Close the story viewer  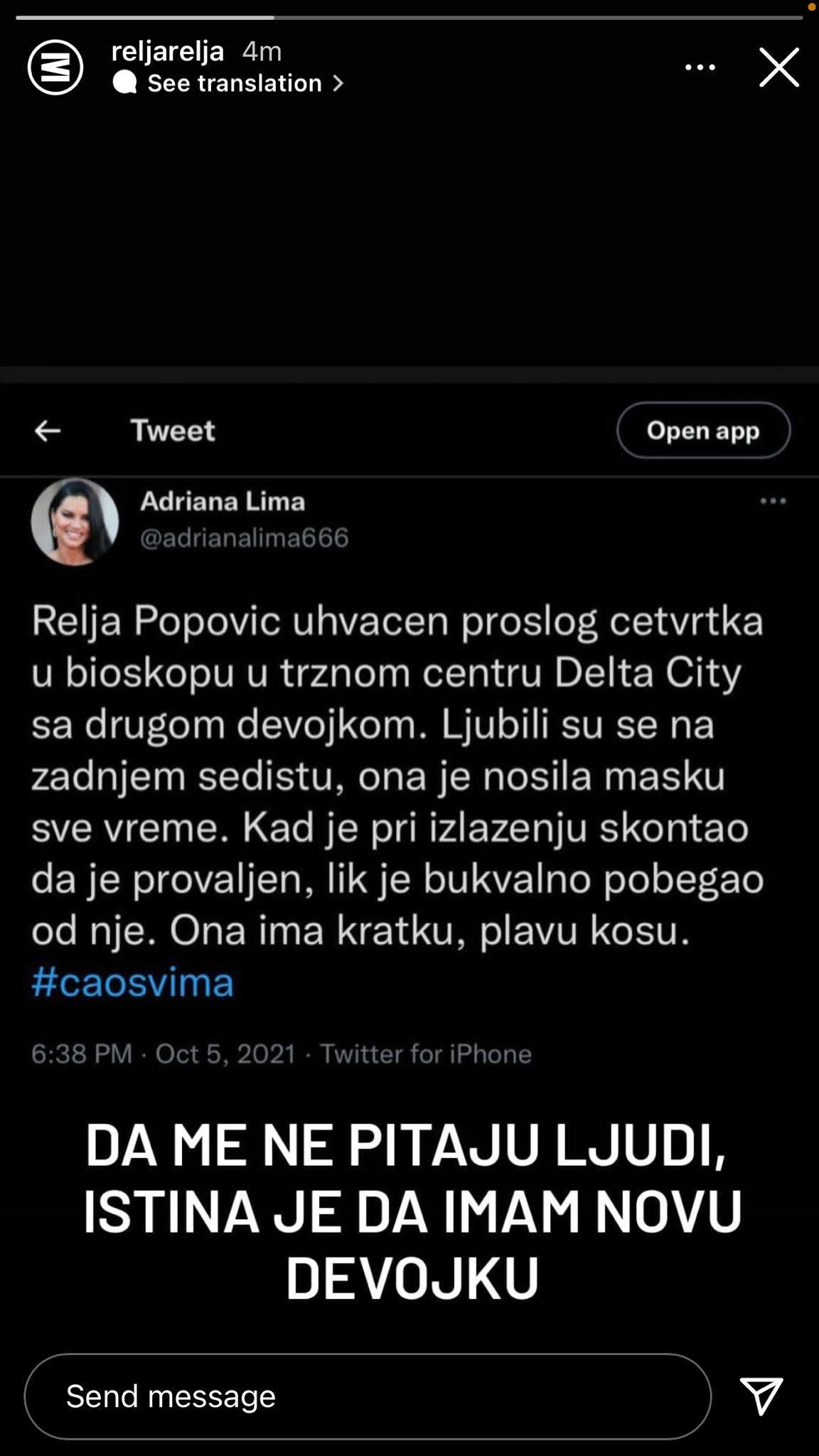(779, 68)
